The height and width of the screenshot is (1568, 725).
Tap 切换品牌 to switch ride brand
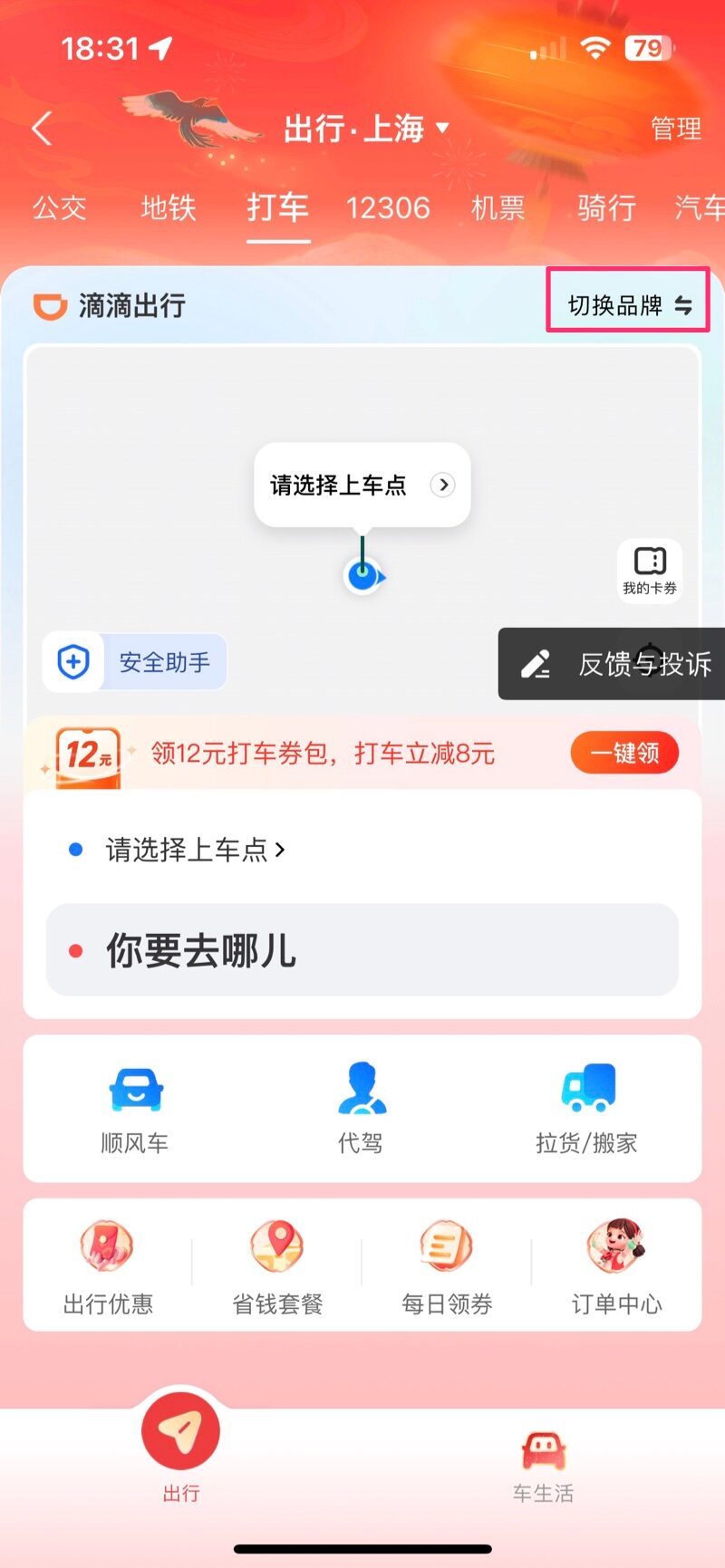click(x=628, y=305)
